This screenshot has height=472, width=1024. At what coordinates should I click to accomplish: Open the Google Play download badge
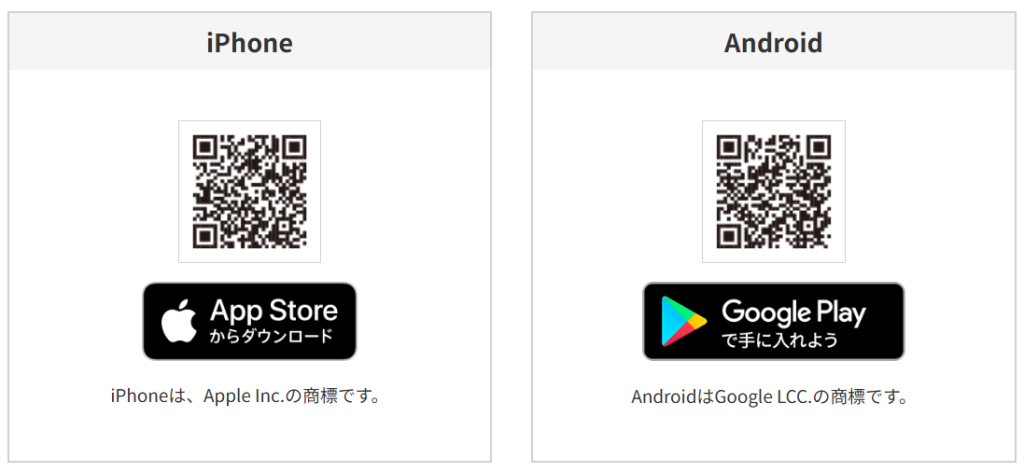[x=773, y=321]
